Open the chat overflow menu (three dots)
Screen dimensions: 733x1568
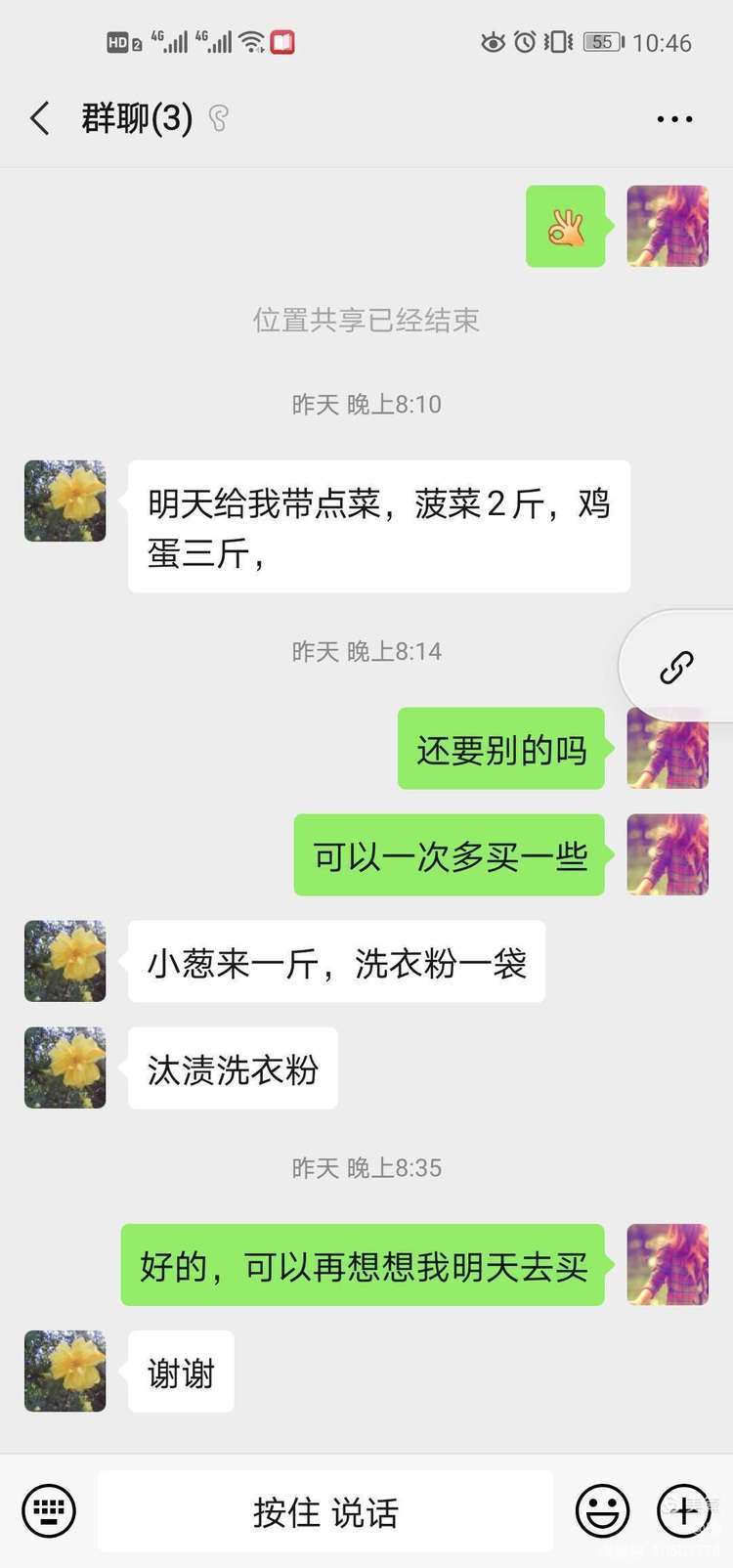pos(674,119)
